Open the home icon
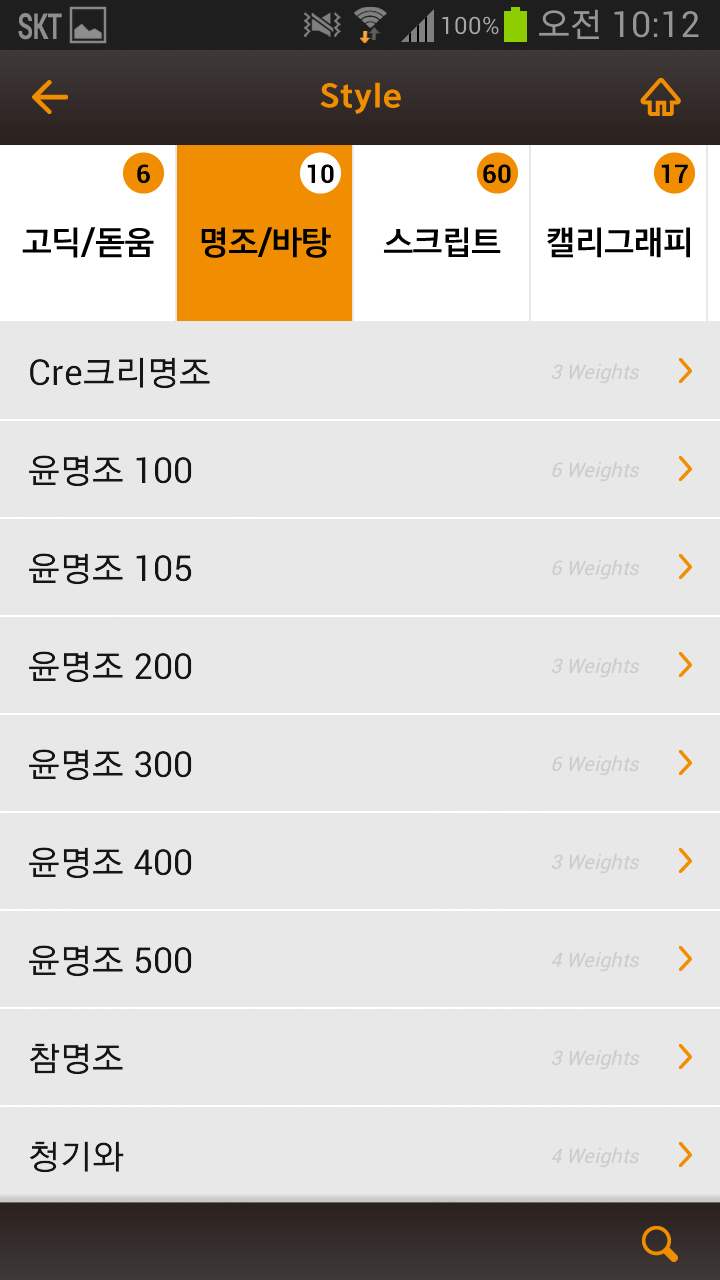Image resolution: width=720 pixels, height=1280 pixels. [660, 97]
